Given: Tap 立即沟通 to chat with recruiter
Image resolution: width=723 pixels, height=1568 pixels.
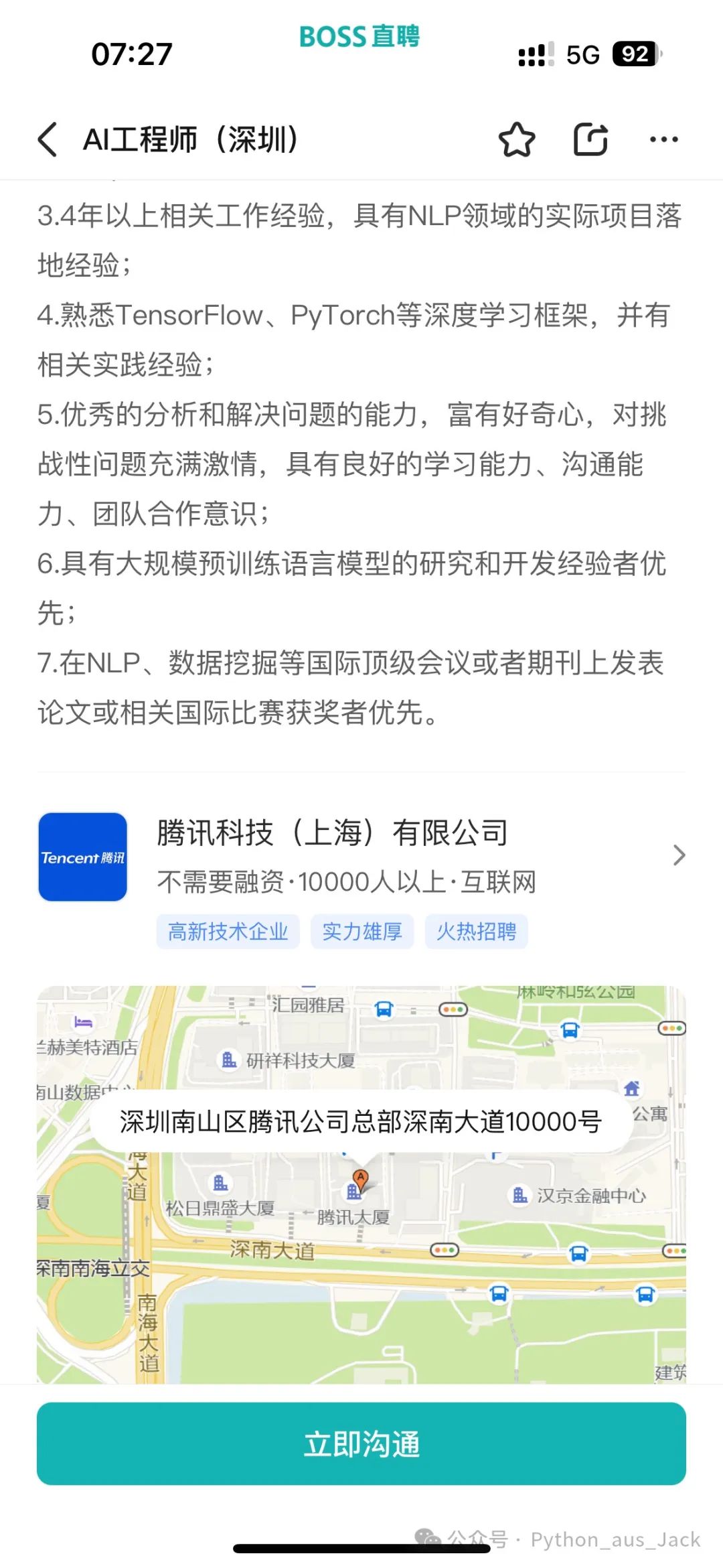Looking at the screenshot, I should [x=361, y=1444].
